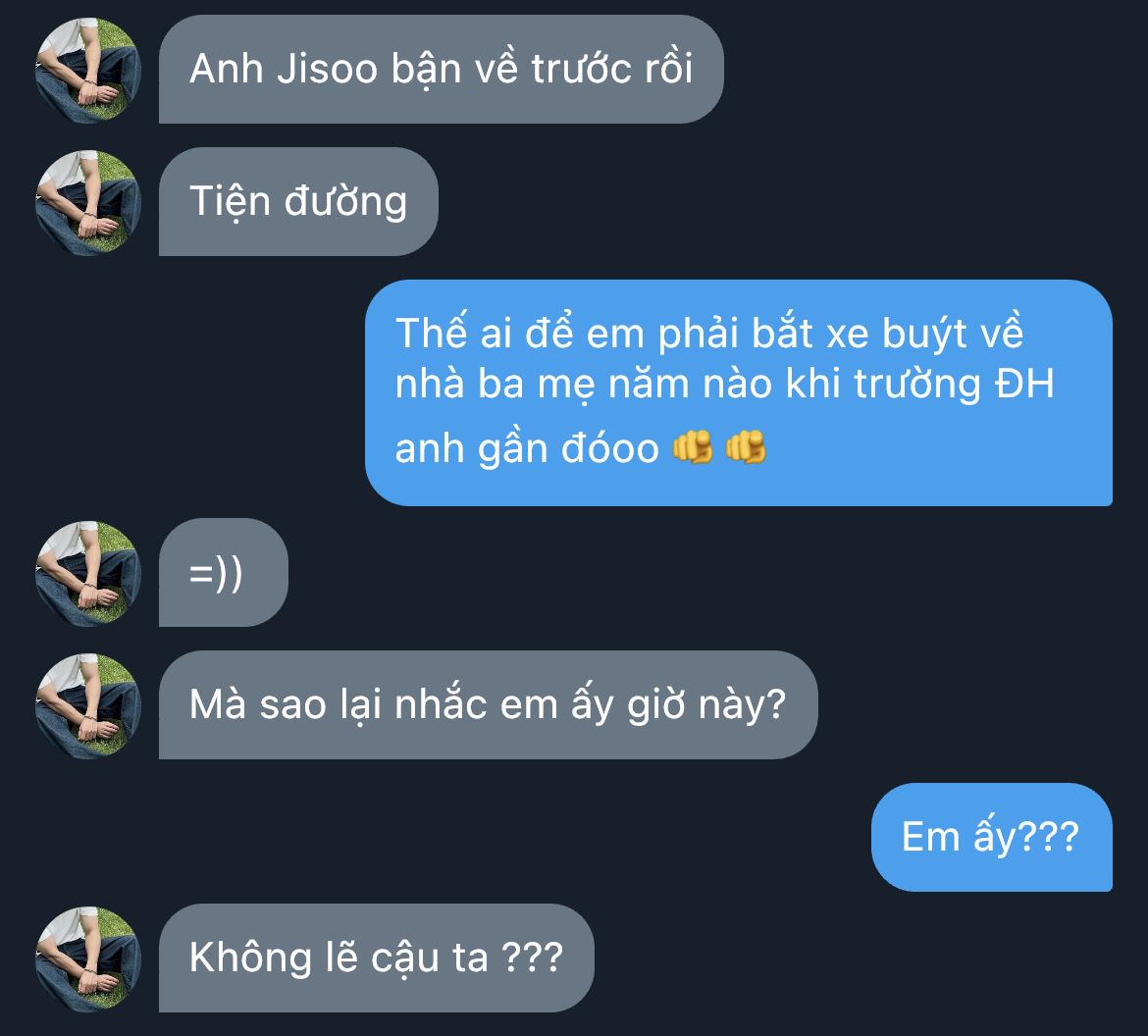1148x1036 pixels.
Task: View profile from avatar beside "=))" message
Action: click(x=88, y=573)
